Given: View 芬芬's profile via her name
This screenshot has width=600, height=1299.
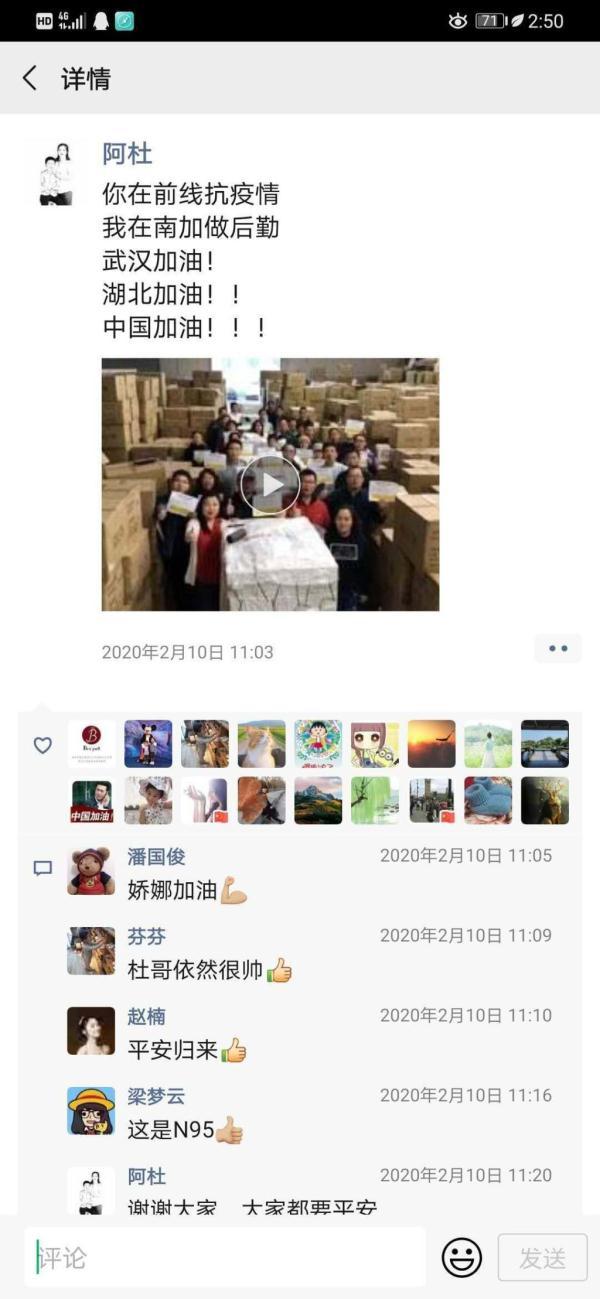Looking at the screenshot, I should click(146, 937).
